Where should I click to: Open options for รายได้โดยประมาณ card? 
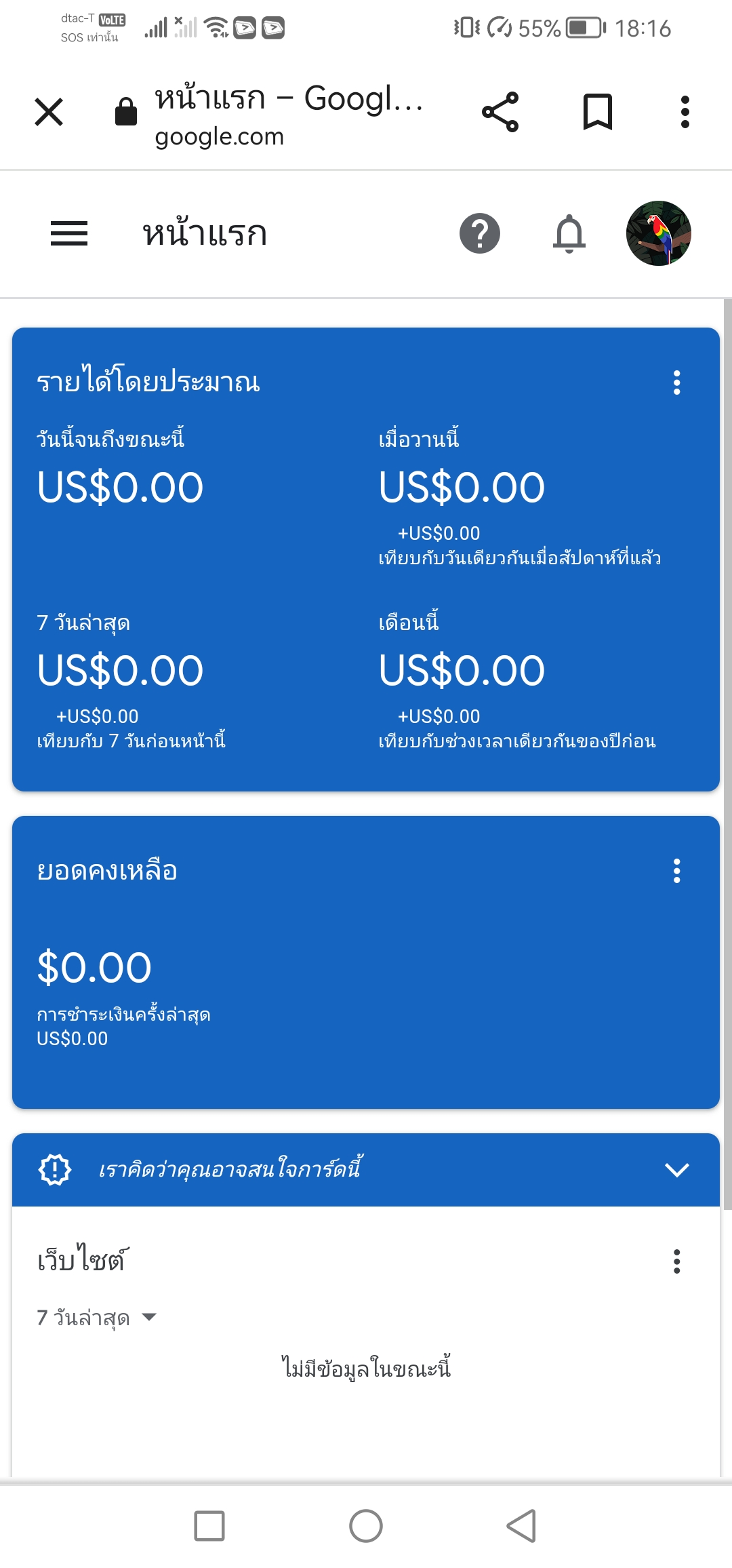click(676, 383)
